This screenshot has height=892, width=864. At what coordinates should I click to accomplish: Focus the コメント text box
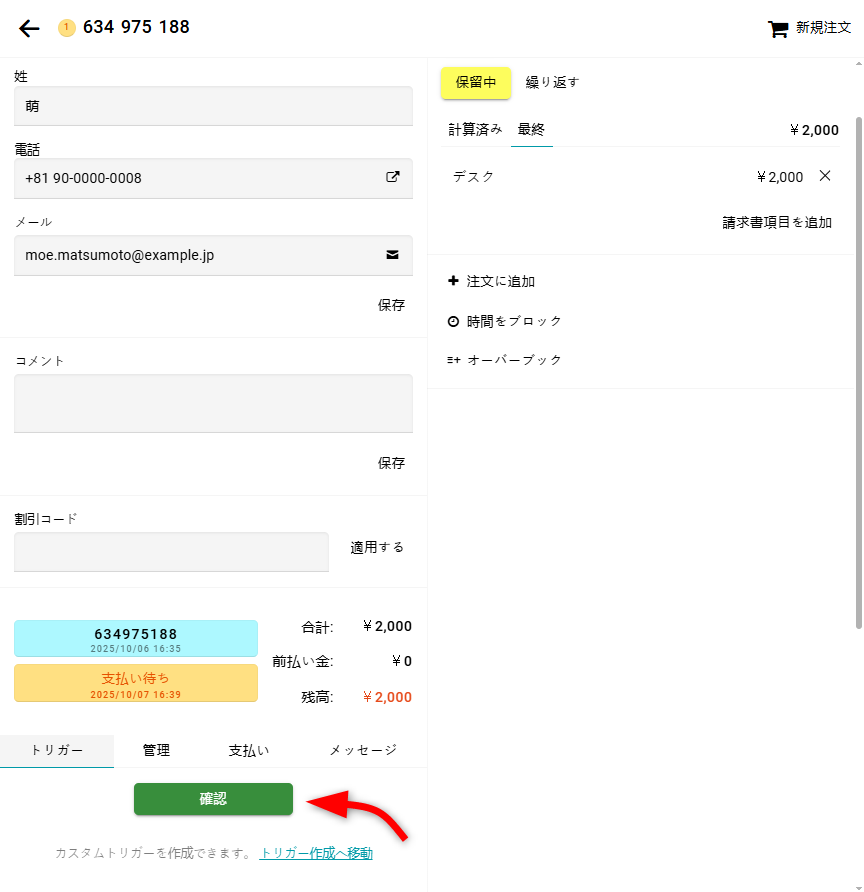pyautogui.click(x=213, y=403)
